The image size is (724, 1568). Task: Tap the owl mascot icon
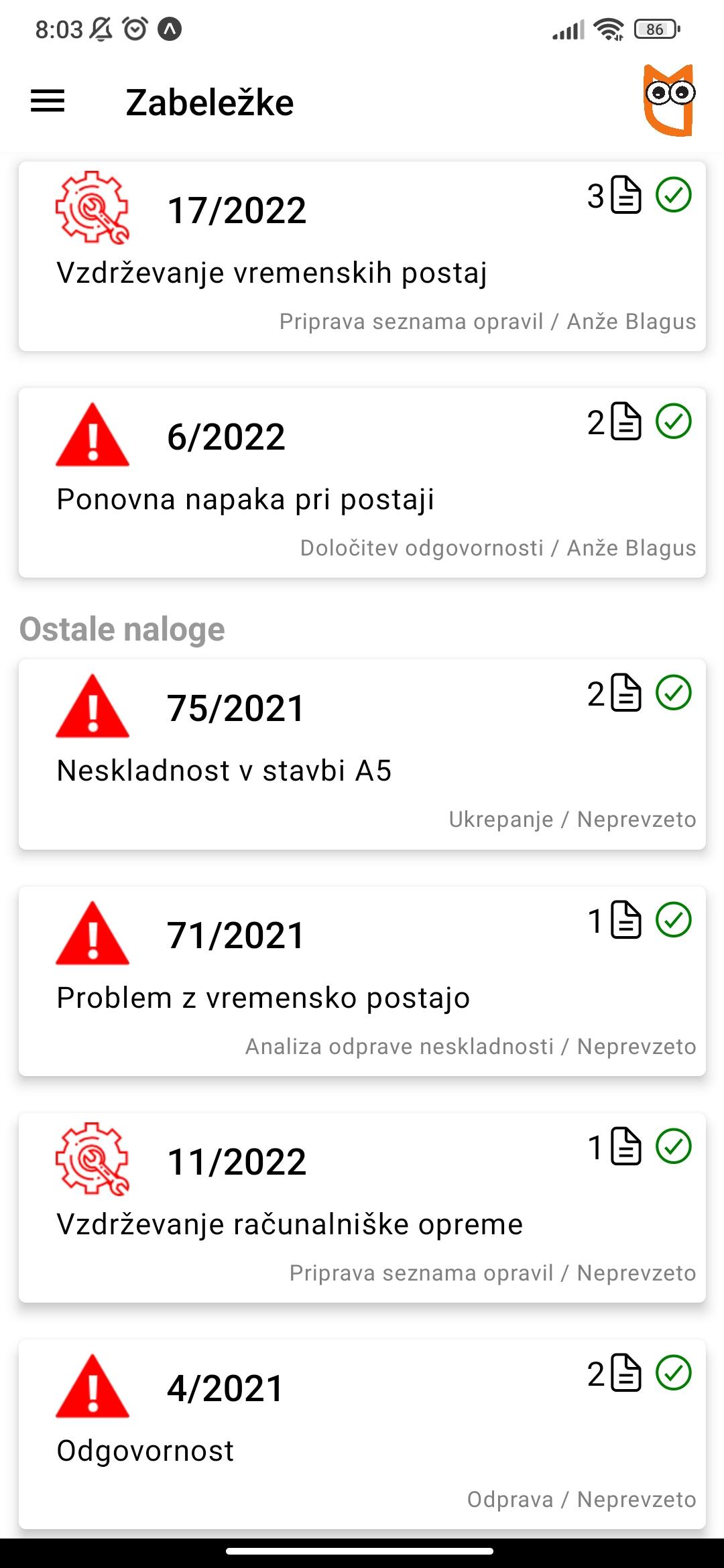tap(668, 101)
